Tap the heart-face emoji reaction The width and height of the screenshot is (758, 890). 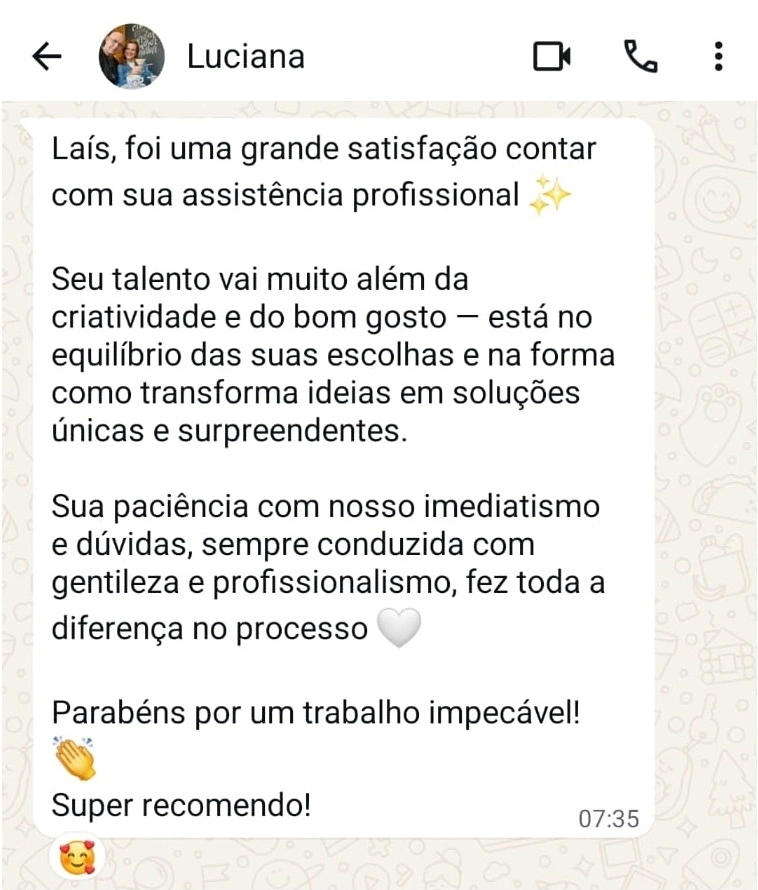[x=77, y=857]
